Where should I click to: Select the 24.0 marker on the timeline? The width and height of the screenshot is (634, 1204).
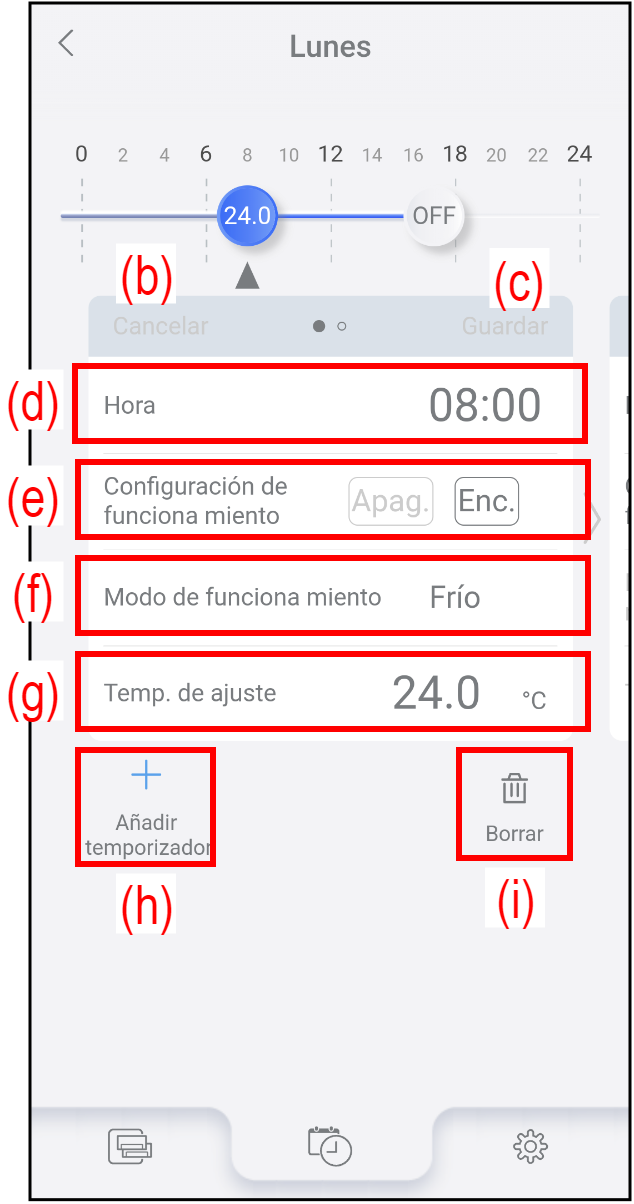click(x=246, y=215)
